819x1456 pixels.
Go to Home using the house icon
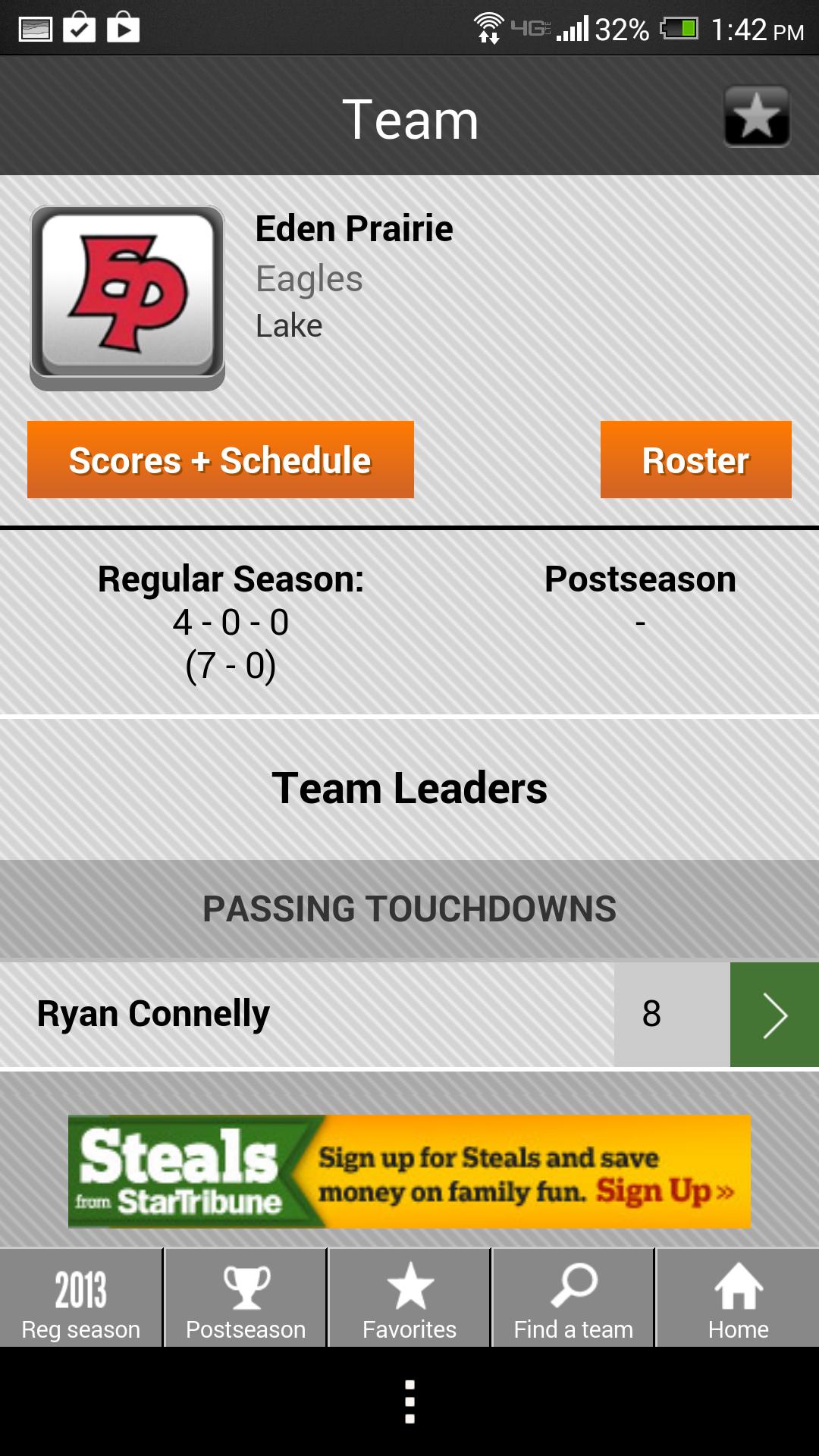pyautogui.click(x=736, y=1297)
